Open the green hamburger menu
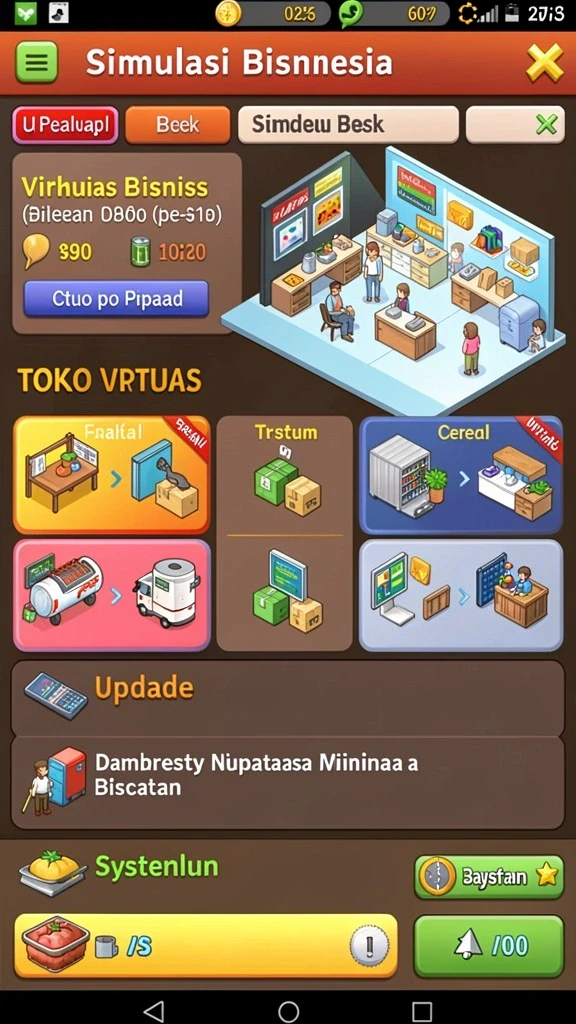Screen dimensions: 576x1024 click(37, 63)
